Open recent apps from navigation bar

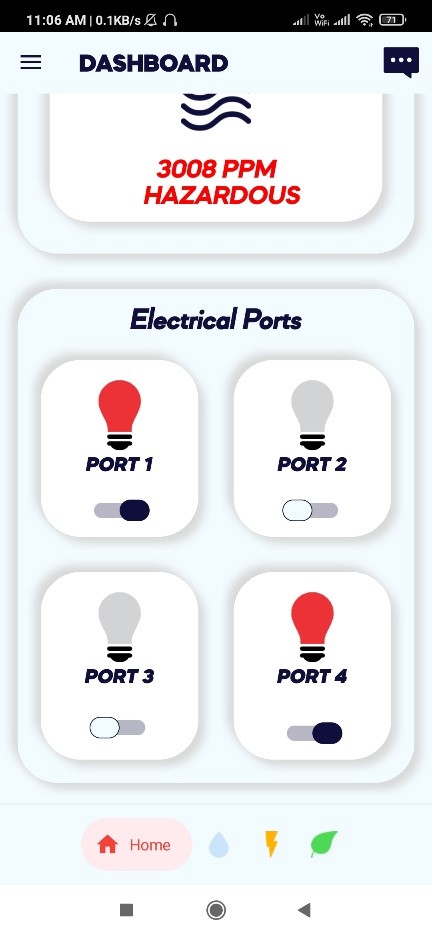click(126, 910)
